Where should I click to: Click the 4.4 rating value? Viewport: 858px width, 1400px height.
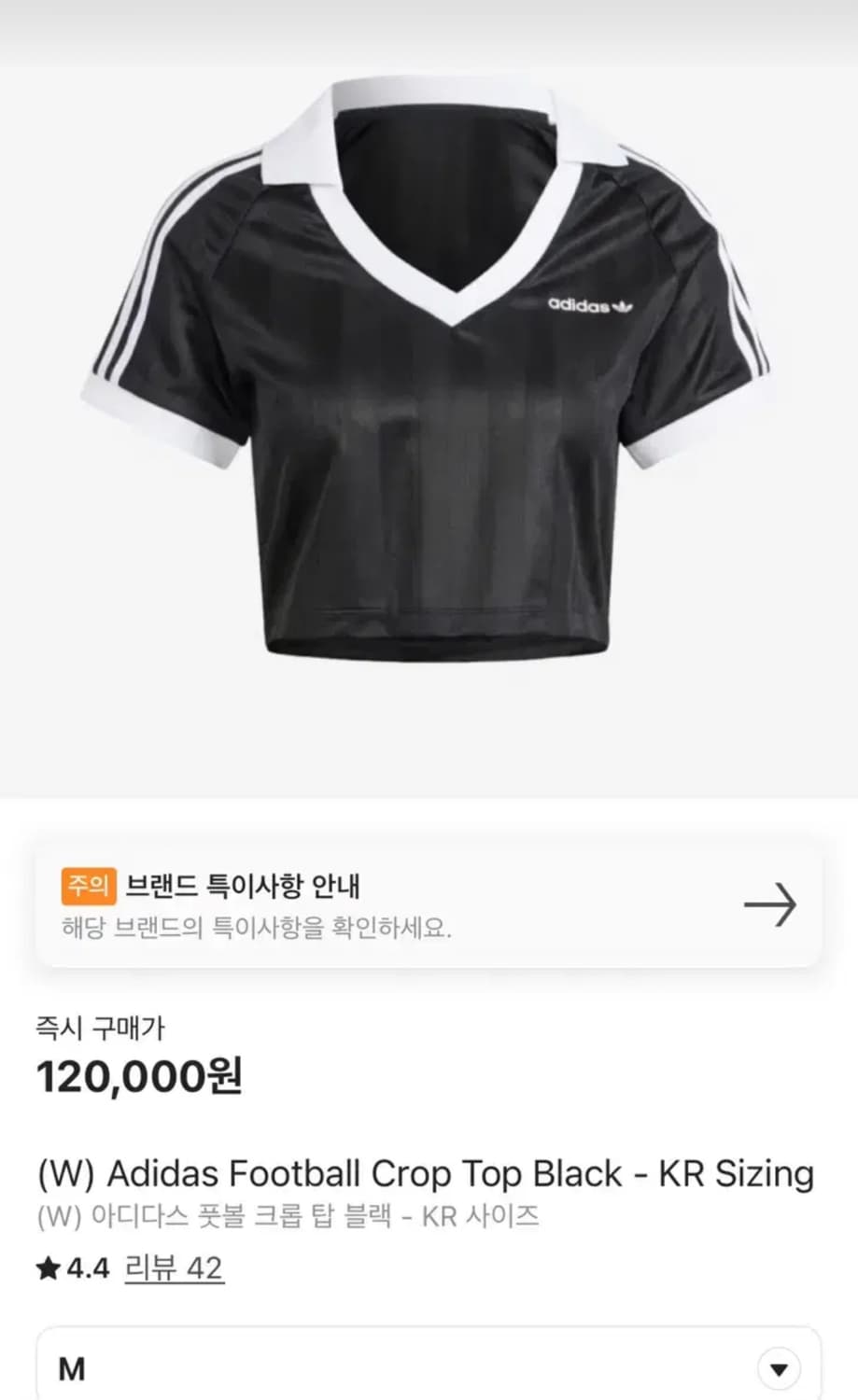pyautogui.click(x=88, y=1267)
